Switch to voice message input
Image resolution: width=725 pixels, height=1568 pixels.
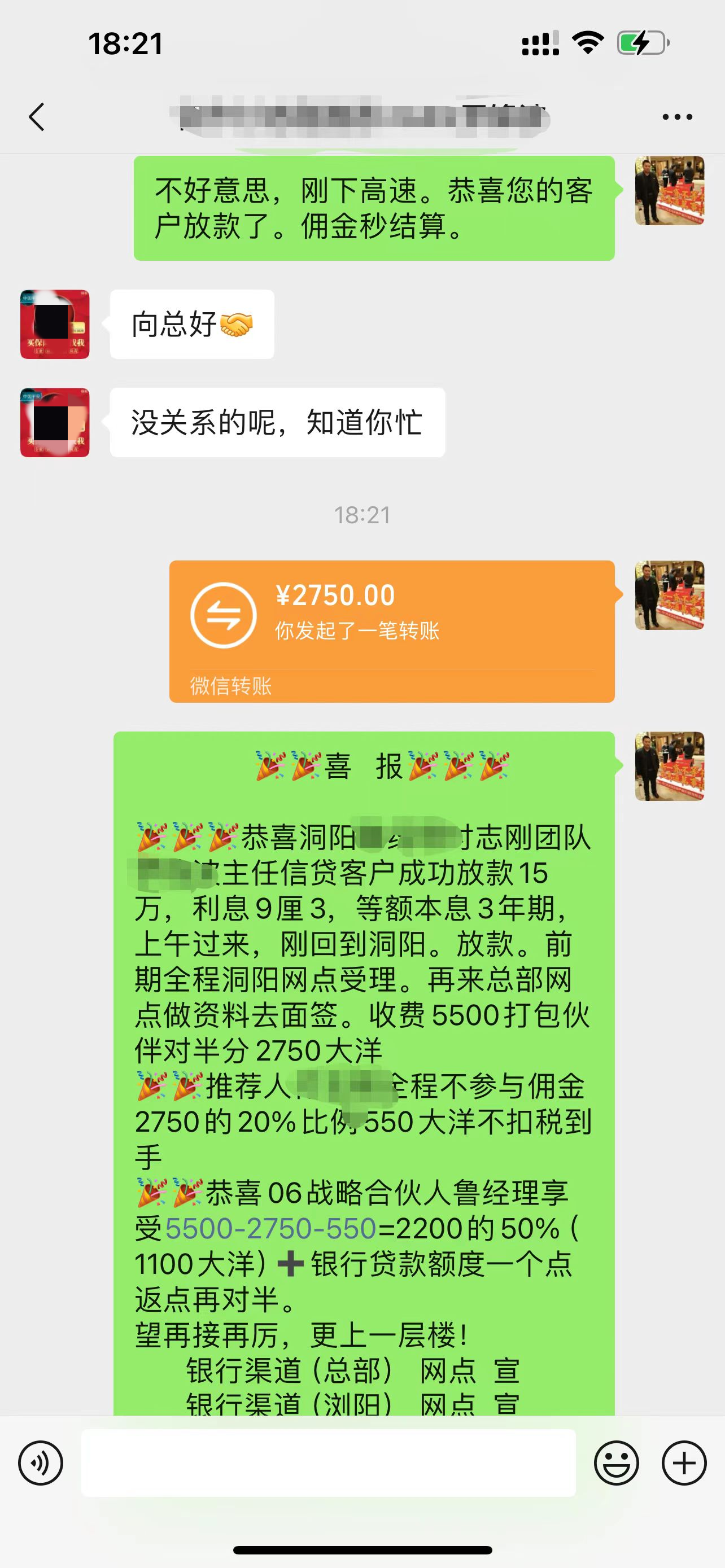[41, 1462]
